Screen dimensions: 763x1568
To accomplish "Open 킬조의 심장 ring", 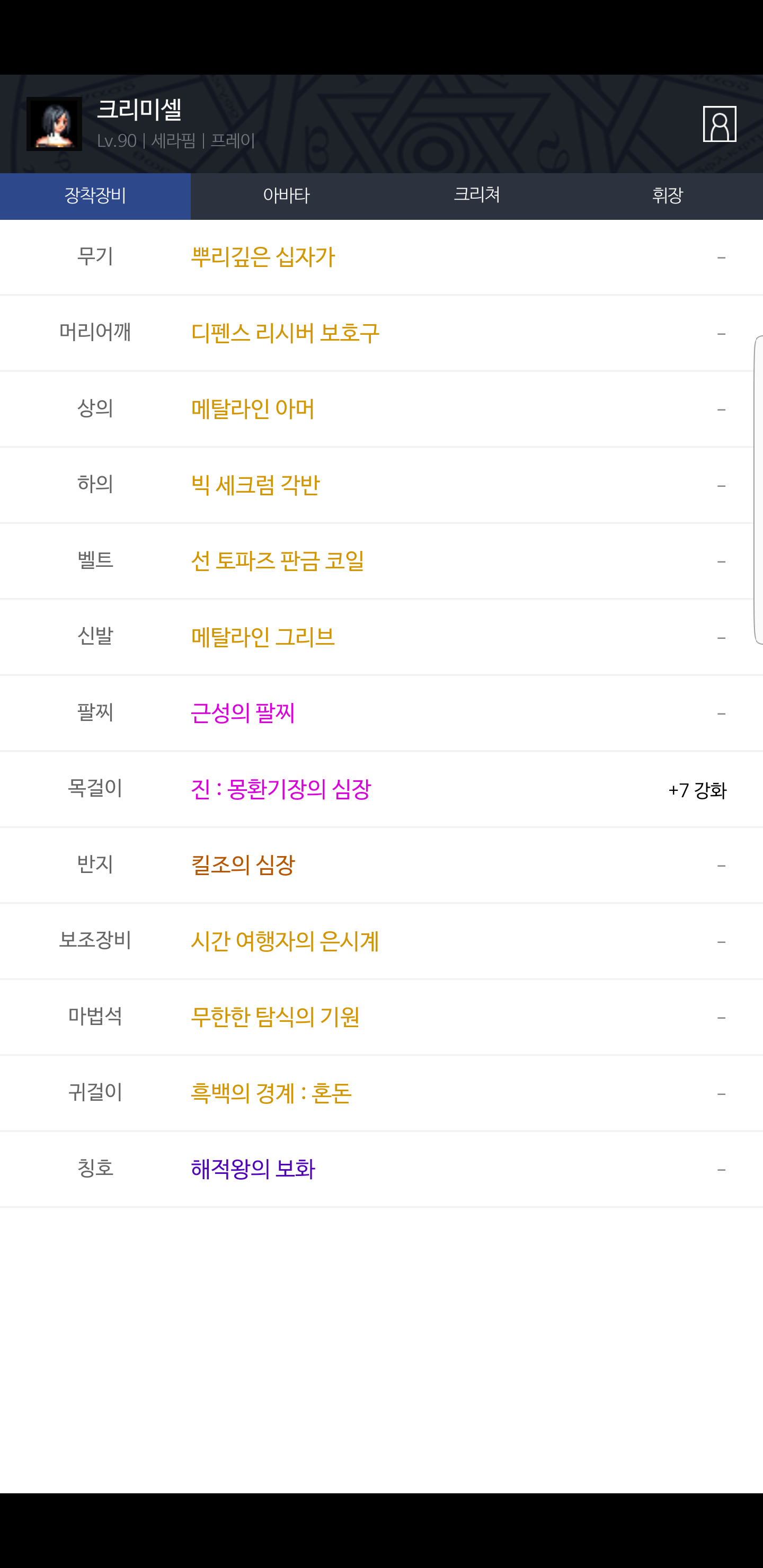I will (243, 865).
